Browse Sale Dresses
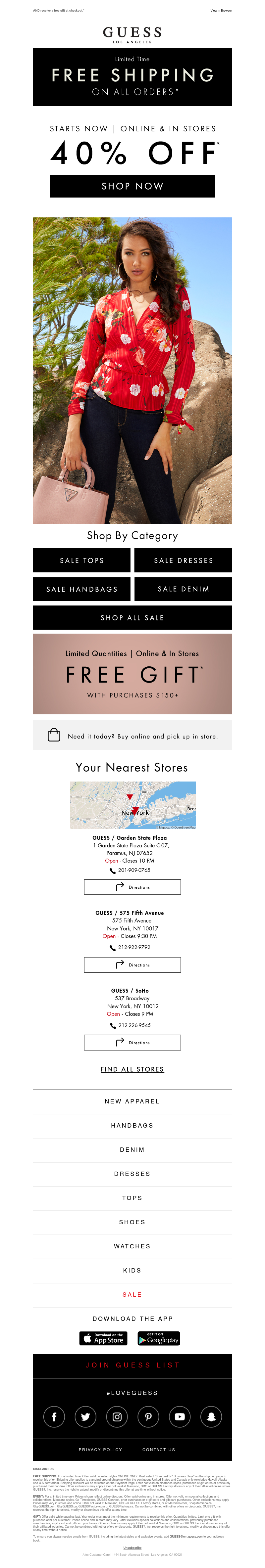 (183, 560)
